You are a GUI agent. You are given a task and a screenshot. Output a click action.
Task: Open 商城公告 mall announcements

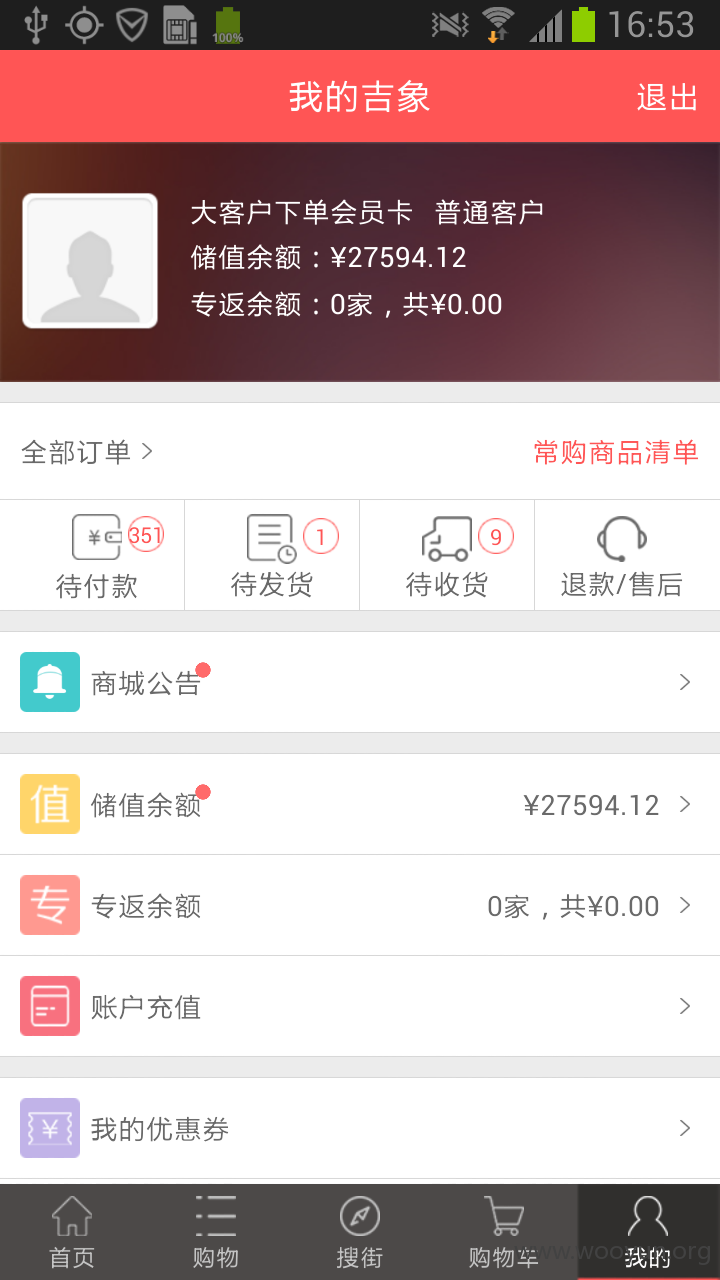tap(360, 682)
